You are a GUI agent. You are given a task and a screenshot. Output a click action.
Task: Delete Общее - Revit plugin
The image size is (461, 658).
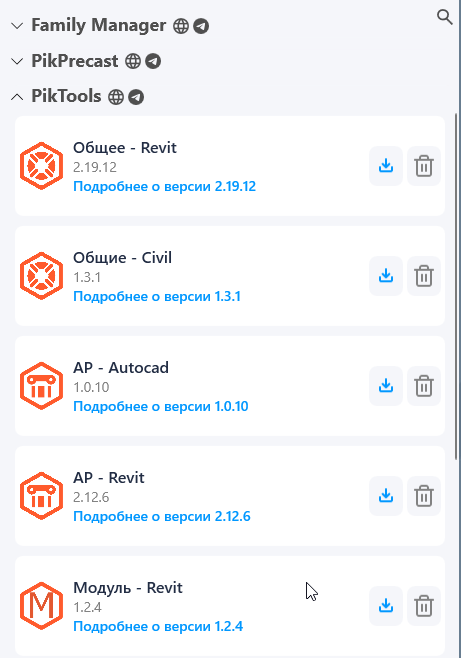(x=424, y=166)
